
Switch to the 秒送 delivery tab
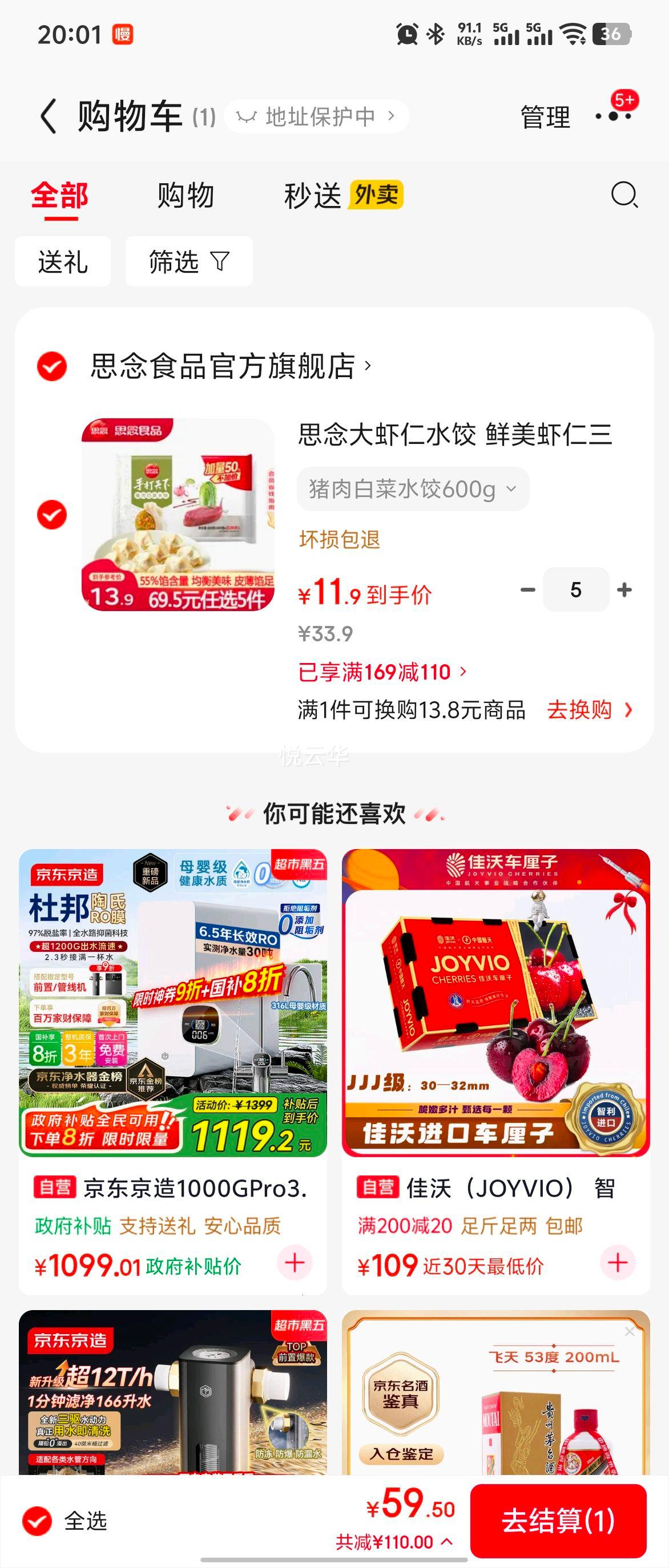[312, 195]
